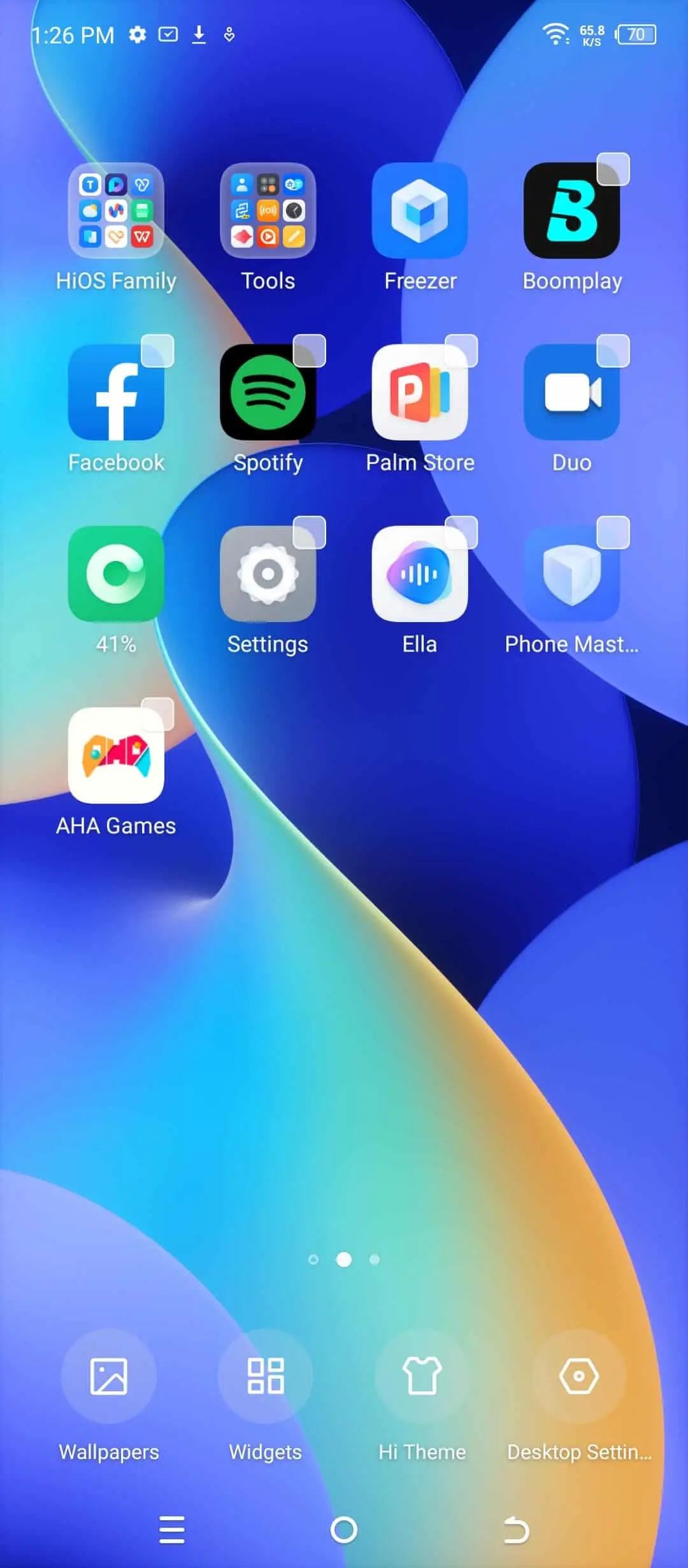Go to the home screen

[344, 1530]
